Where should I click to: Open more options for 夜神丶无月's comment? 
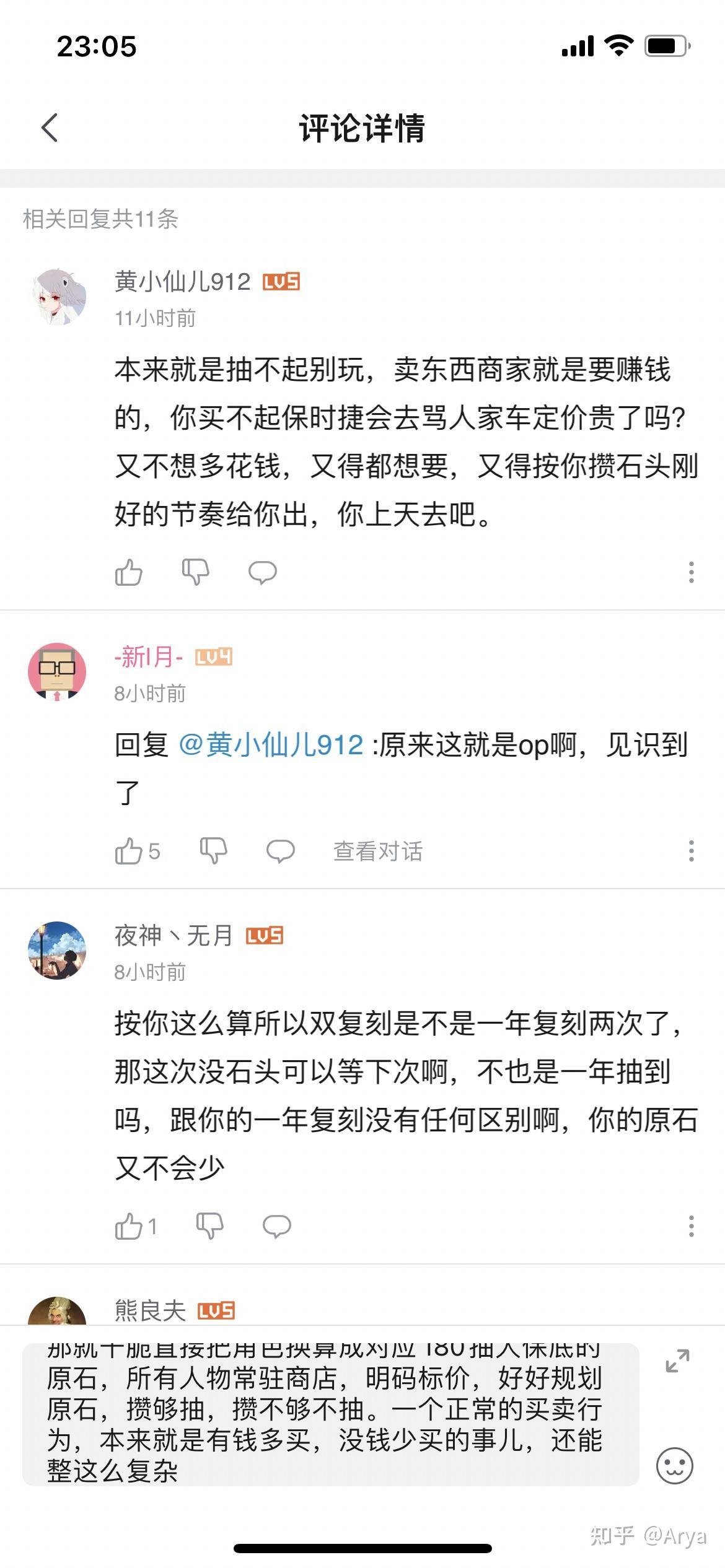pos(691,1226)
